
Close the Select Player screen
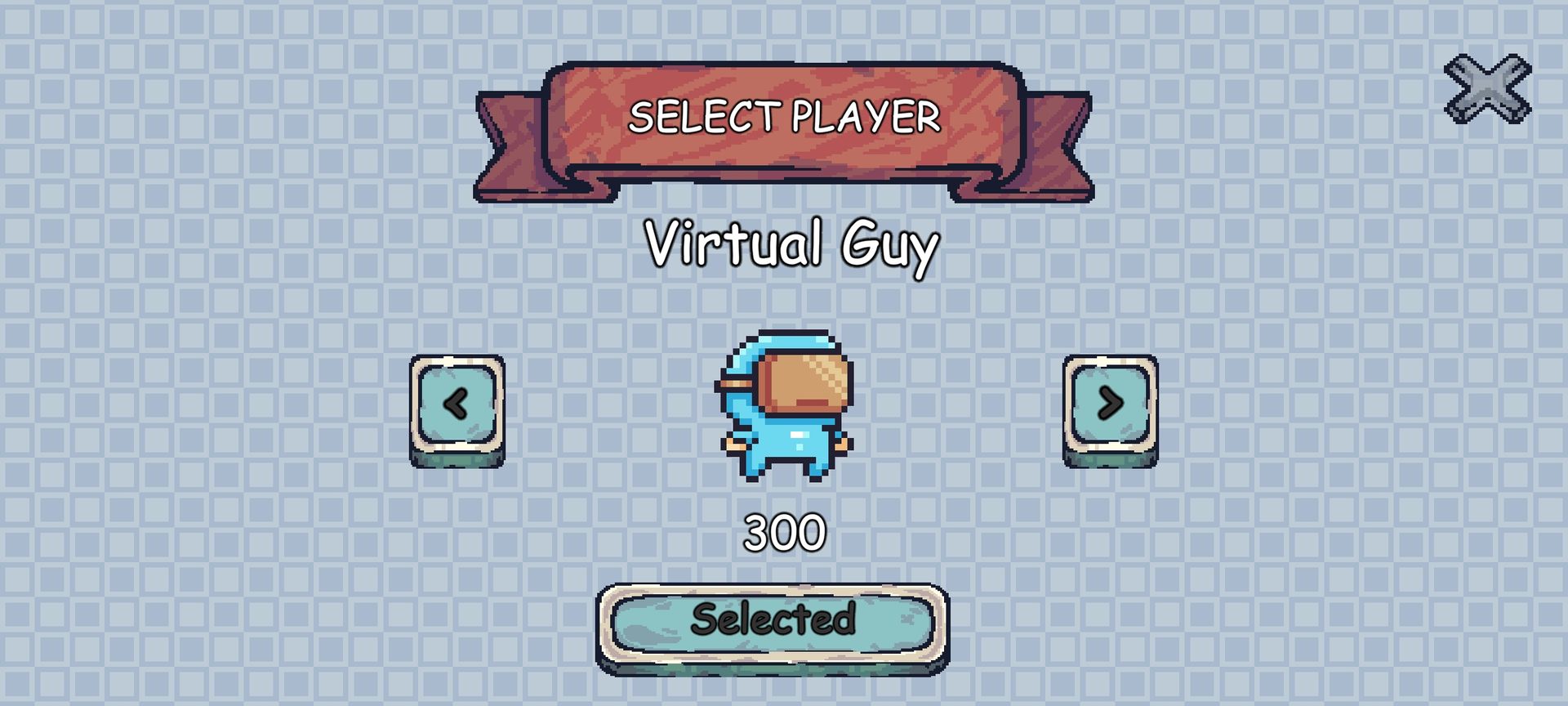1488,88
